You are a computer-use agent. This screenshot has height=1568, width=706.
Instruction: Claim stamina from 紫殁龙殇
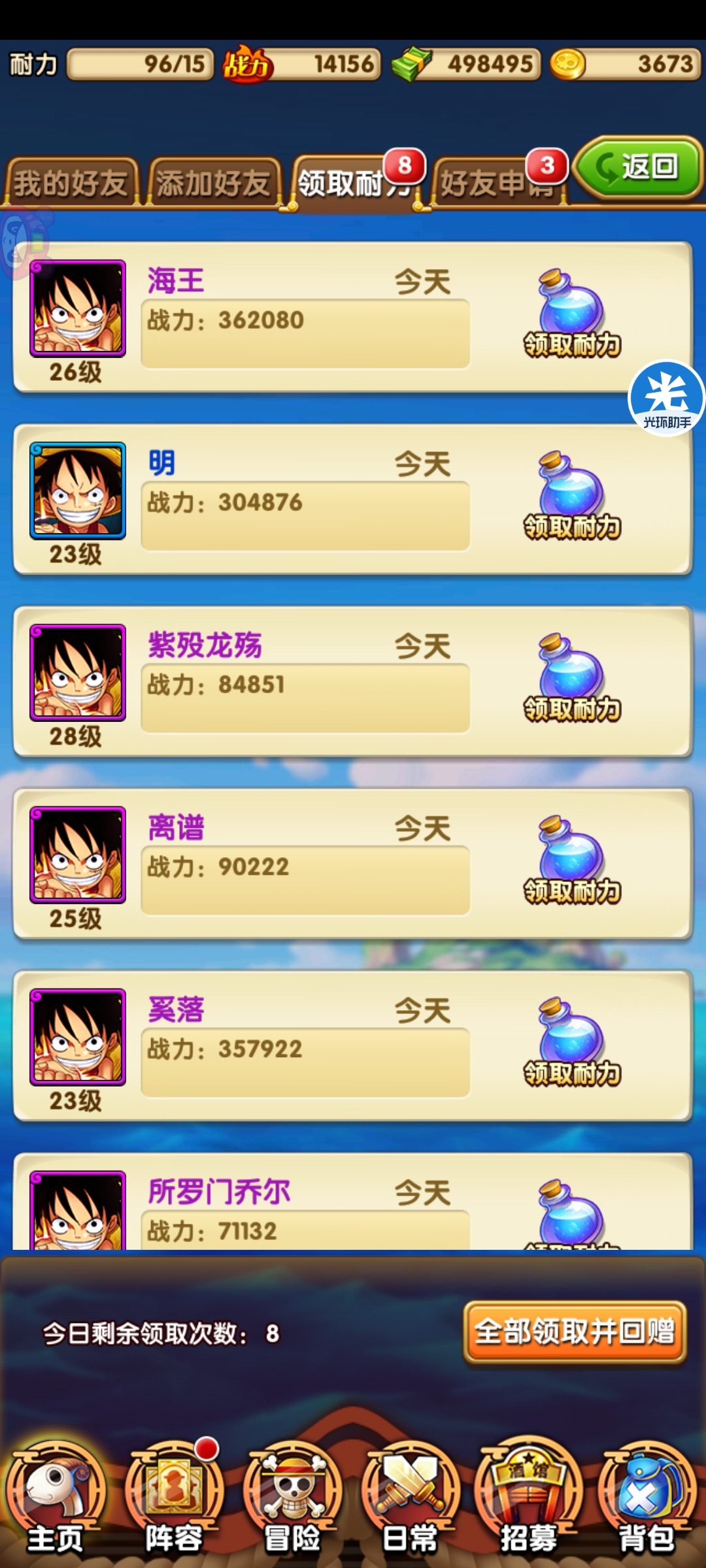pos(572,678)
